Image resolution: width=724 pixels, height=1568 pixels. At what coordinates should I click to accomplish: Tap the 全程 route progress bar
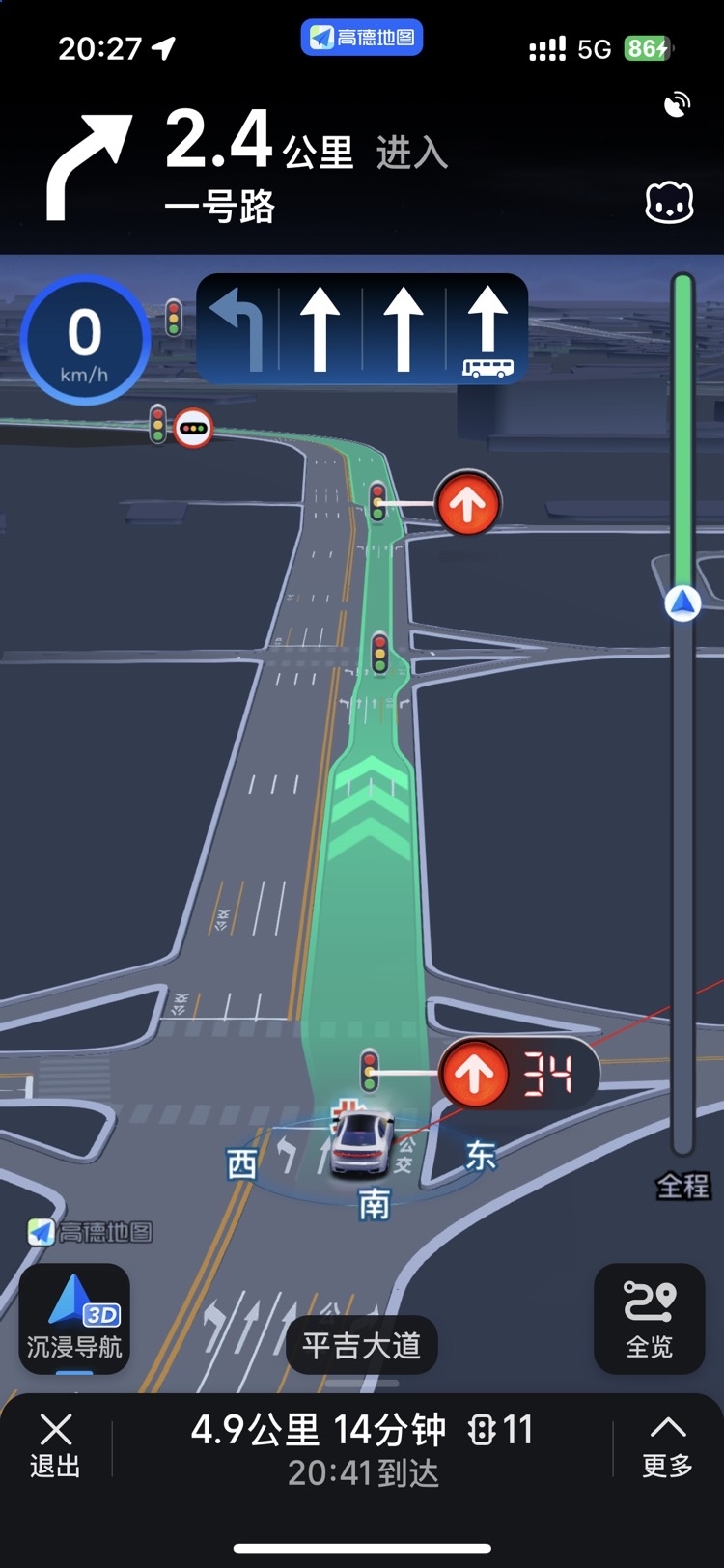682,714
